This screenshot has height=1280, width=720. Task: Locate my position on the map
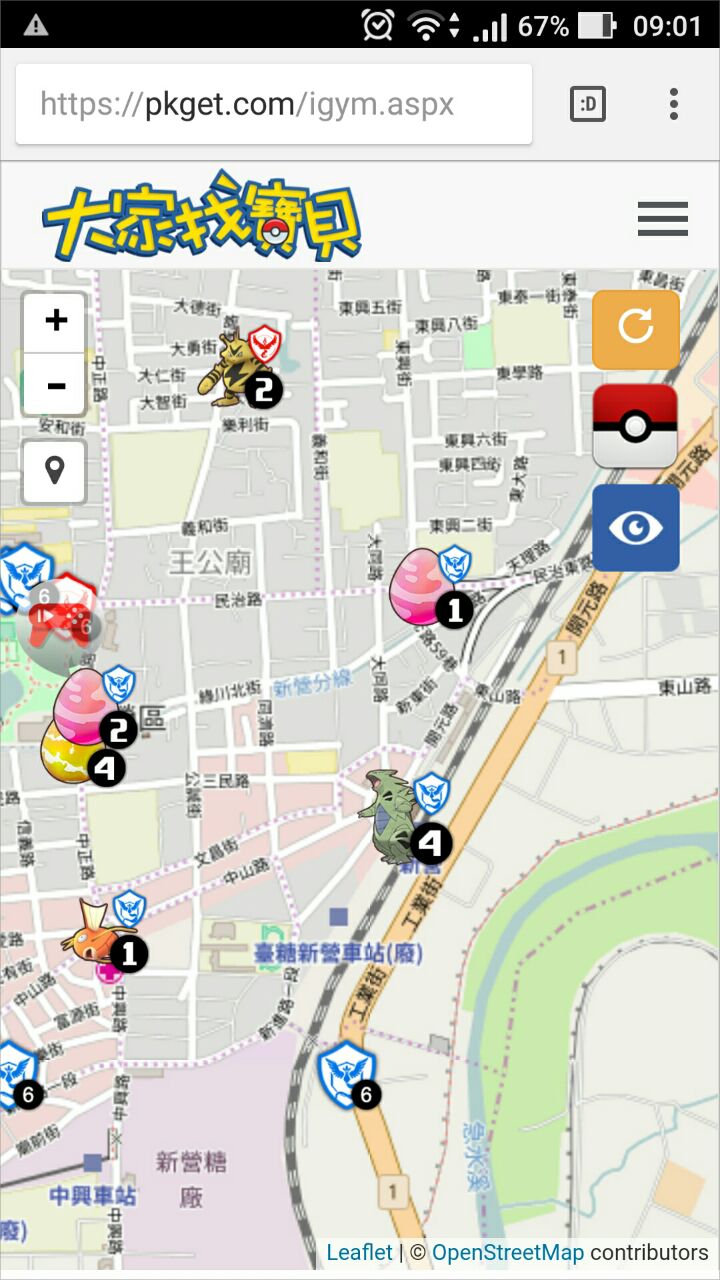coord(55,470)
